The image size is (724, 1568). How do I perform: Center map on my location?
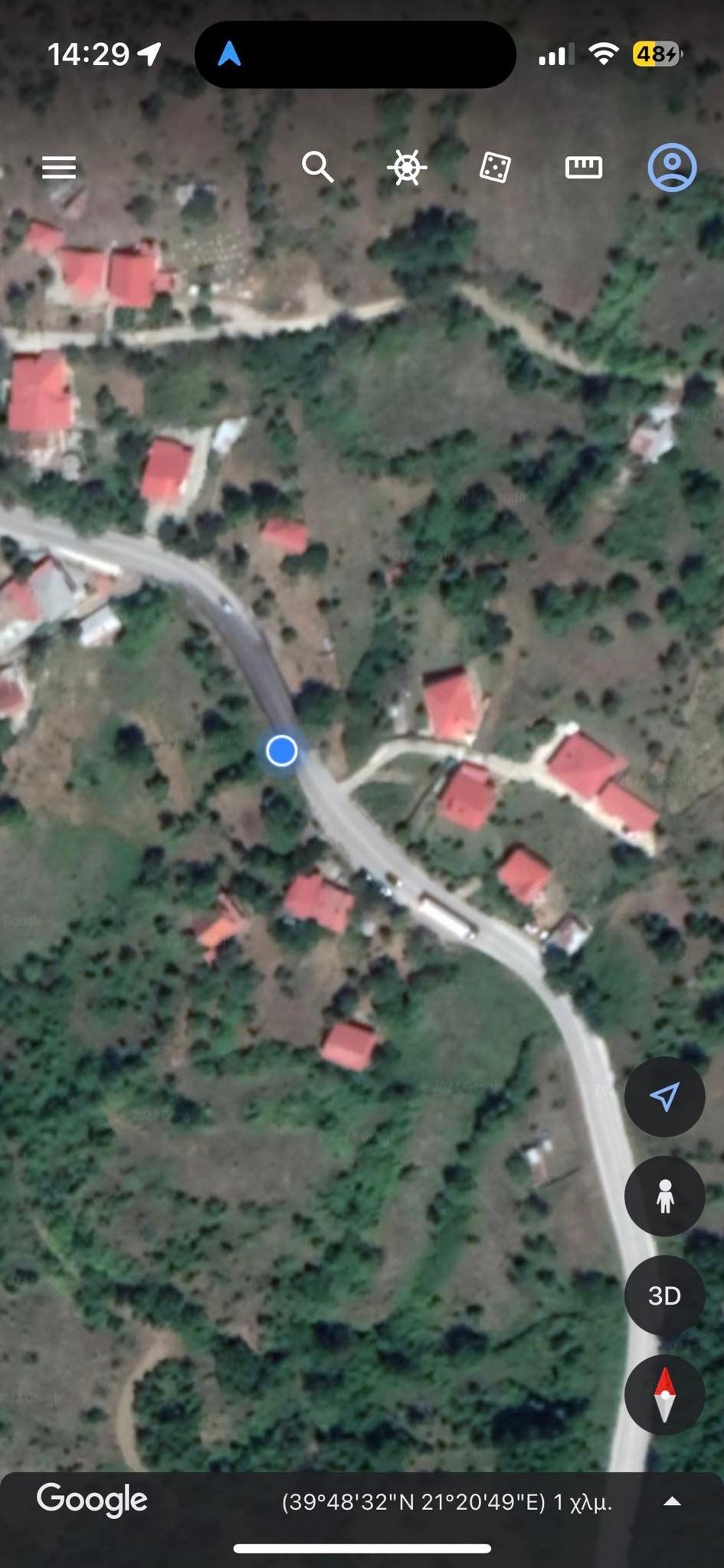664,1096
